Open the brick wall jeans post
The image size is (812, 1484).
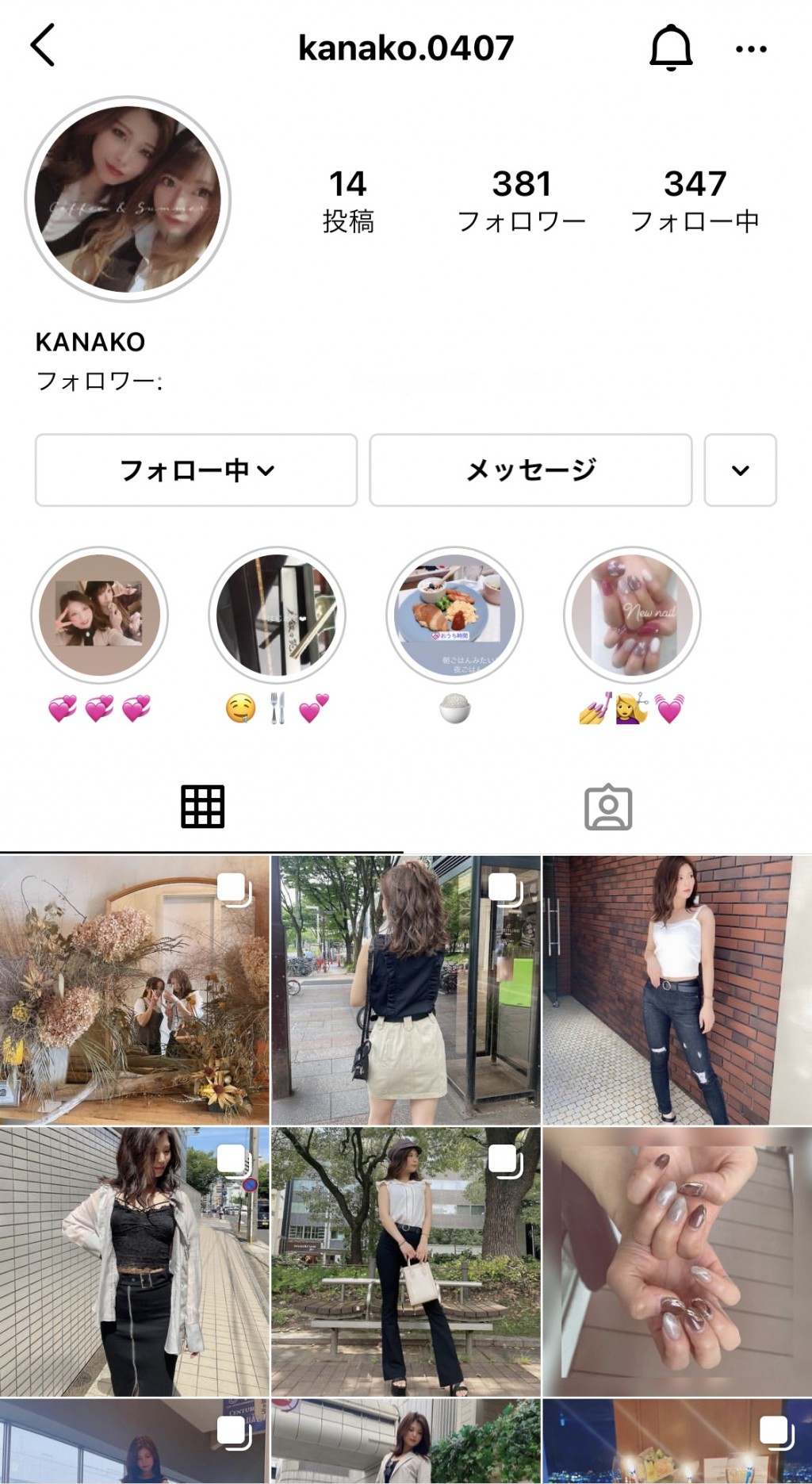point(677,990)
